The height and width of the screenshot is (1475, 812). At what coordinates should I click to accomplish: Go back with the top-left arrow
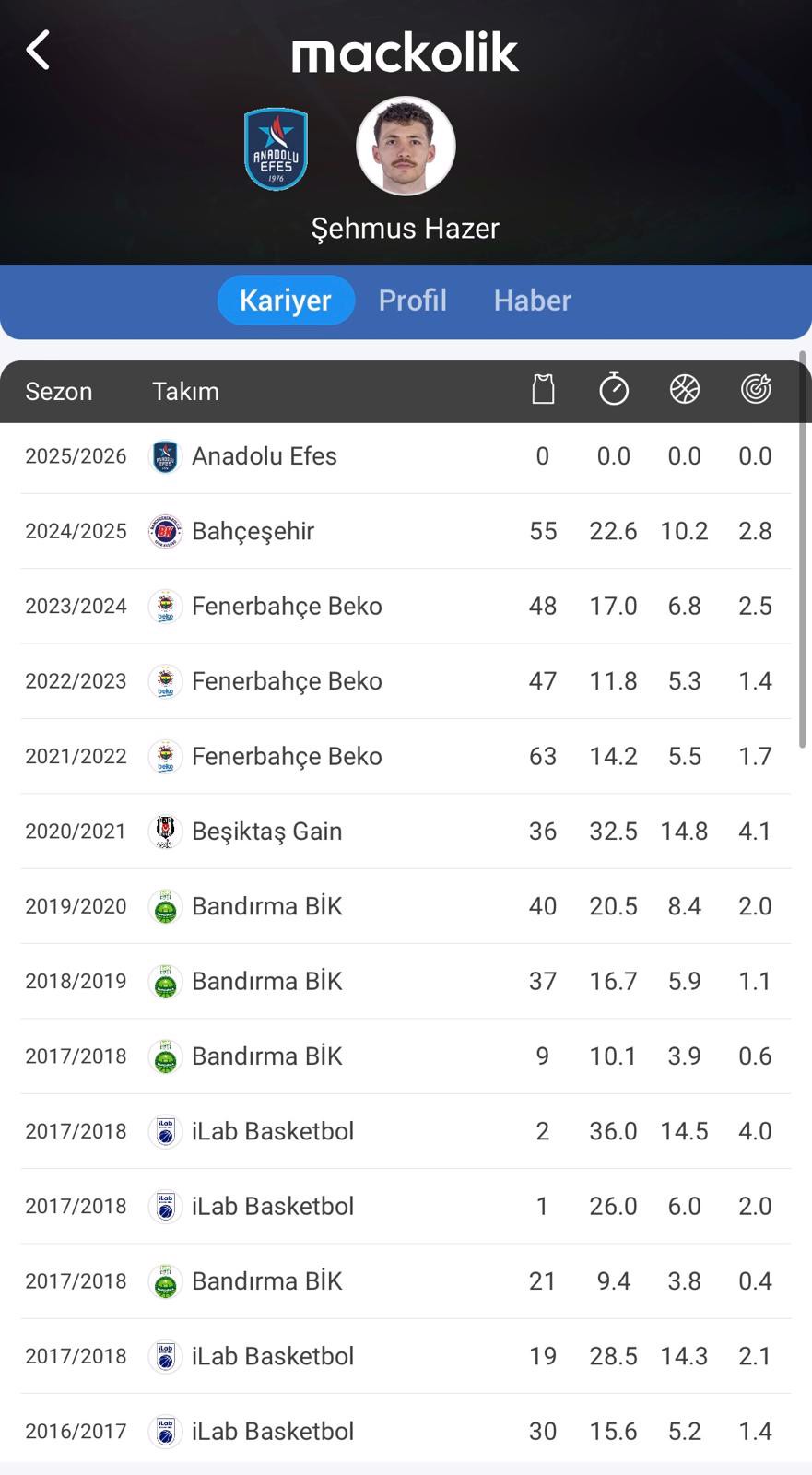(x=38, y=50)
